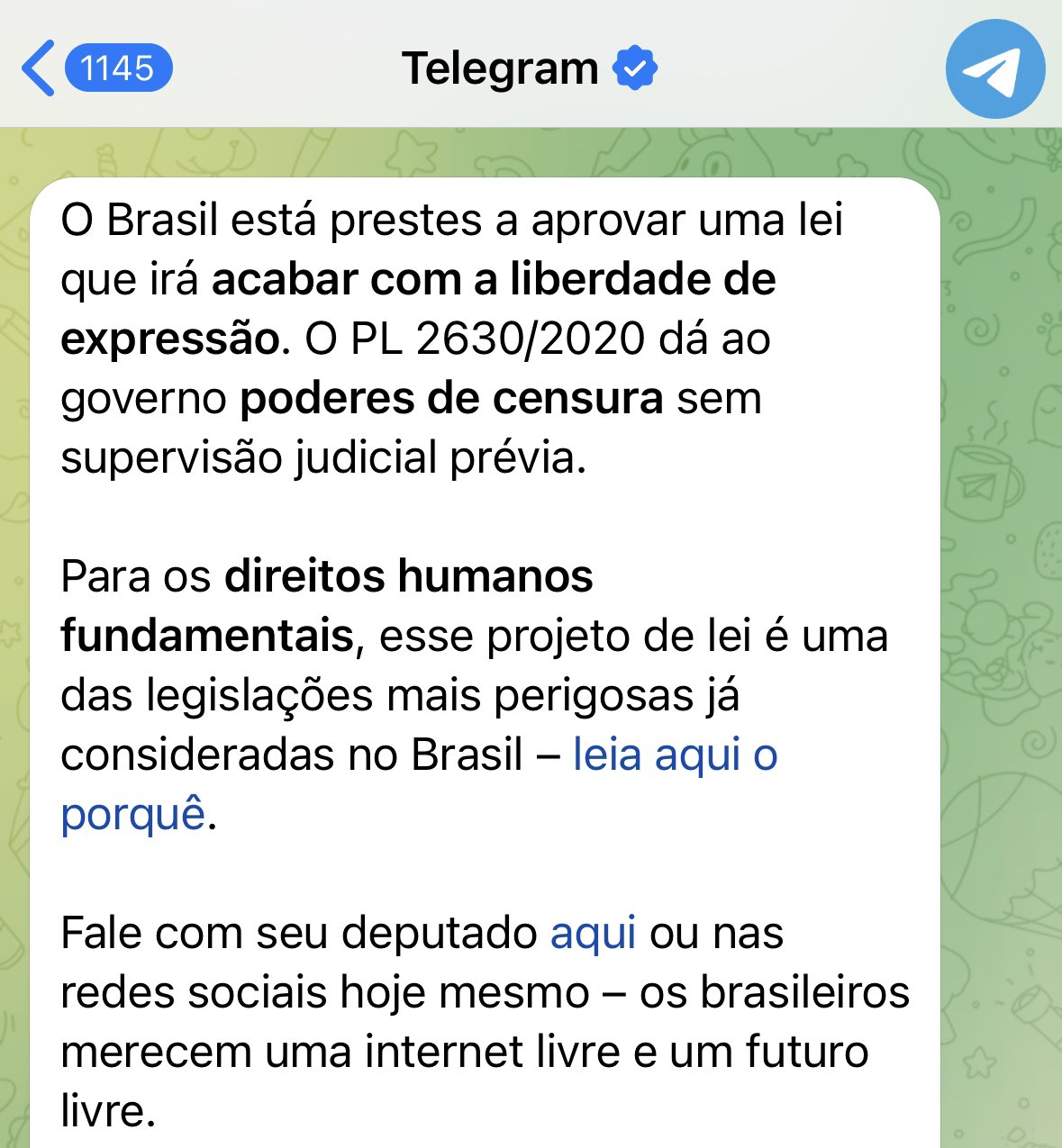
Task: Open the 'leia aqui o porquê' link
Action: point(675,755)
